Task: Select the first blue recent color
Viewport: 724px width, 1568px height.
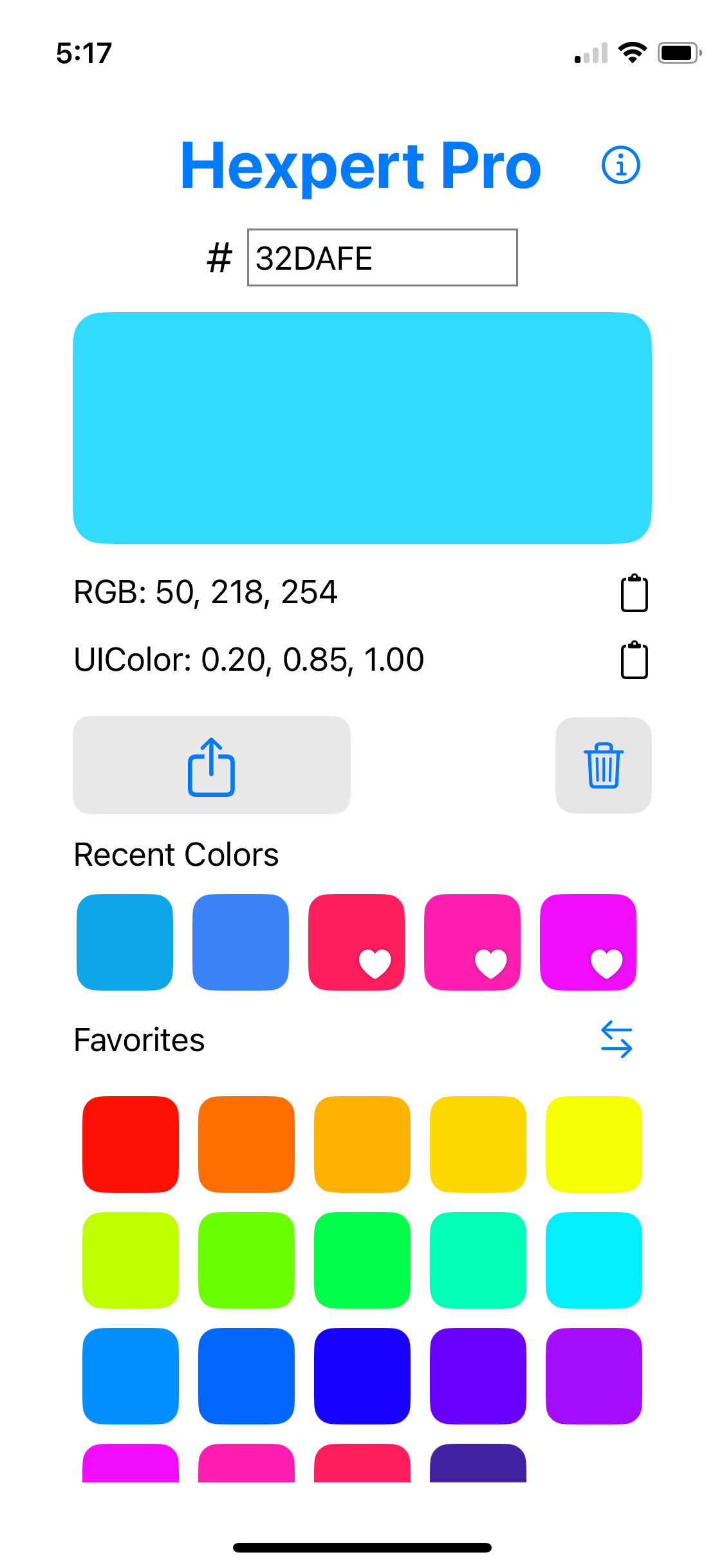Action: coord(124,942)
